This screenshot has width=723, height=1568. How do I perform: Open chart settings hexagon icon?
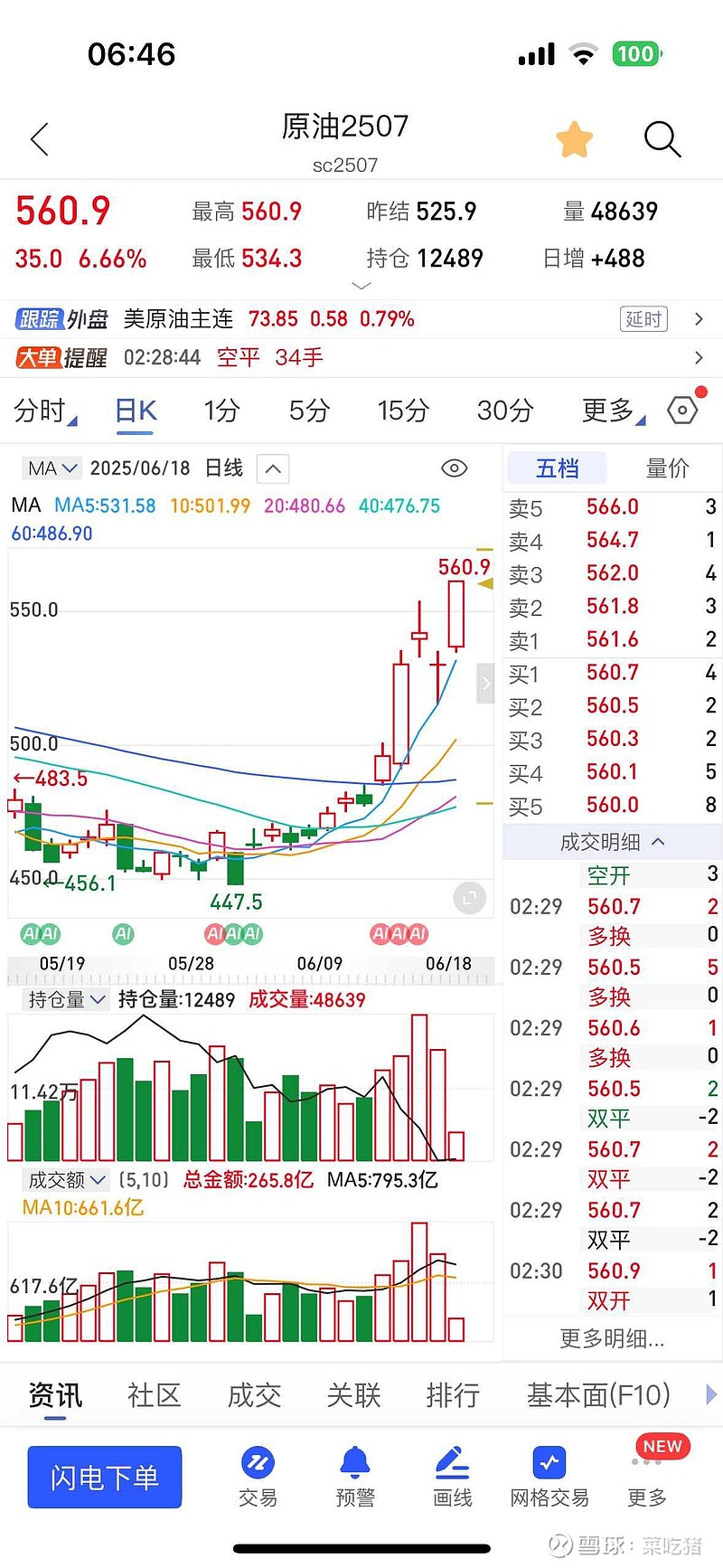(x=683, y=411)
